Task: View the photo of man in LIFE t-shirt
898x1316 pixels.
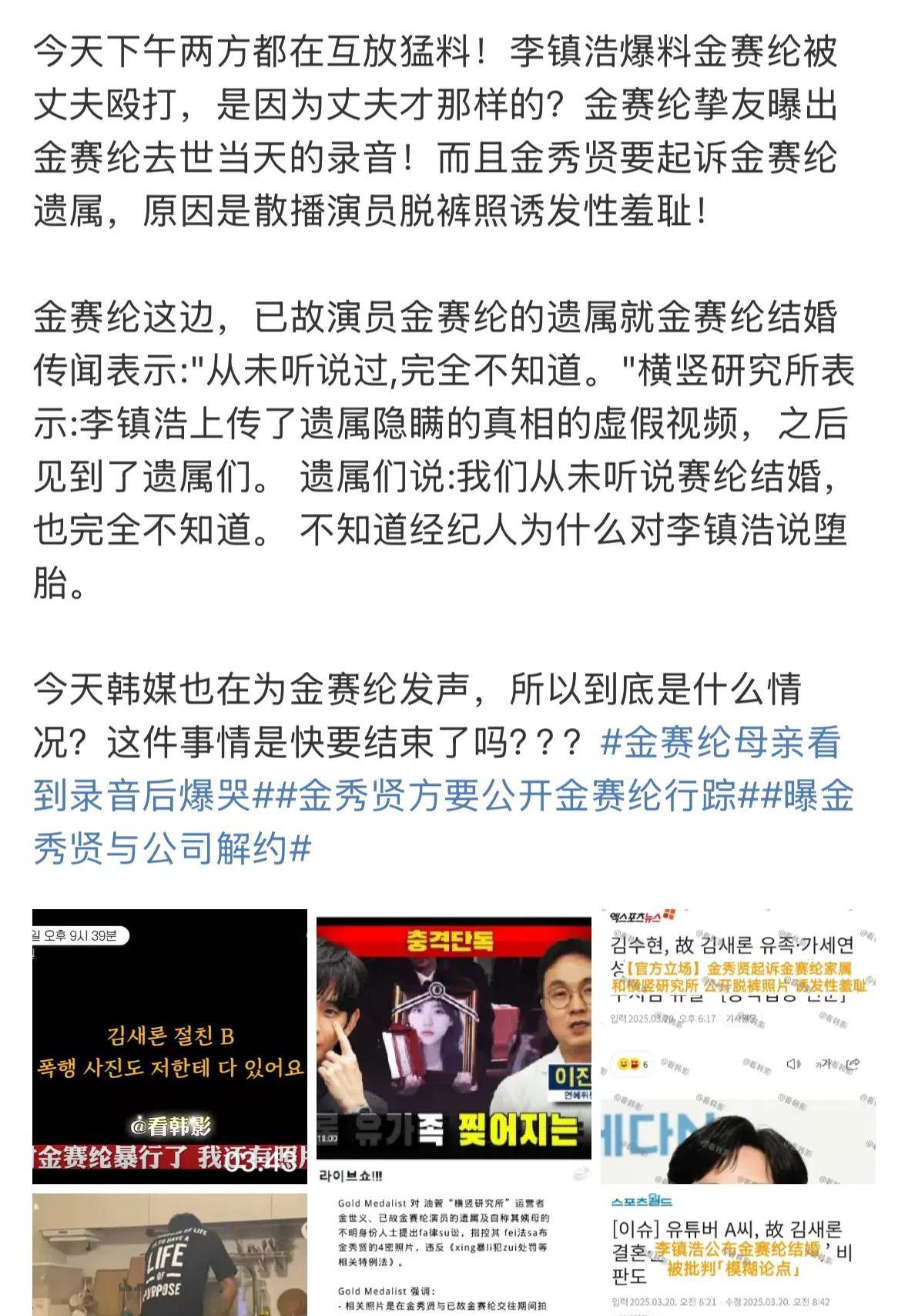Action: 169,1256
